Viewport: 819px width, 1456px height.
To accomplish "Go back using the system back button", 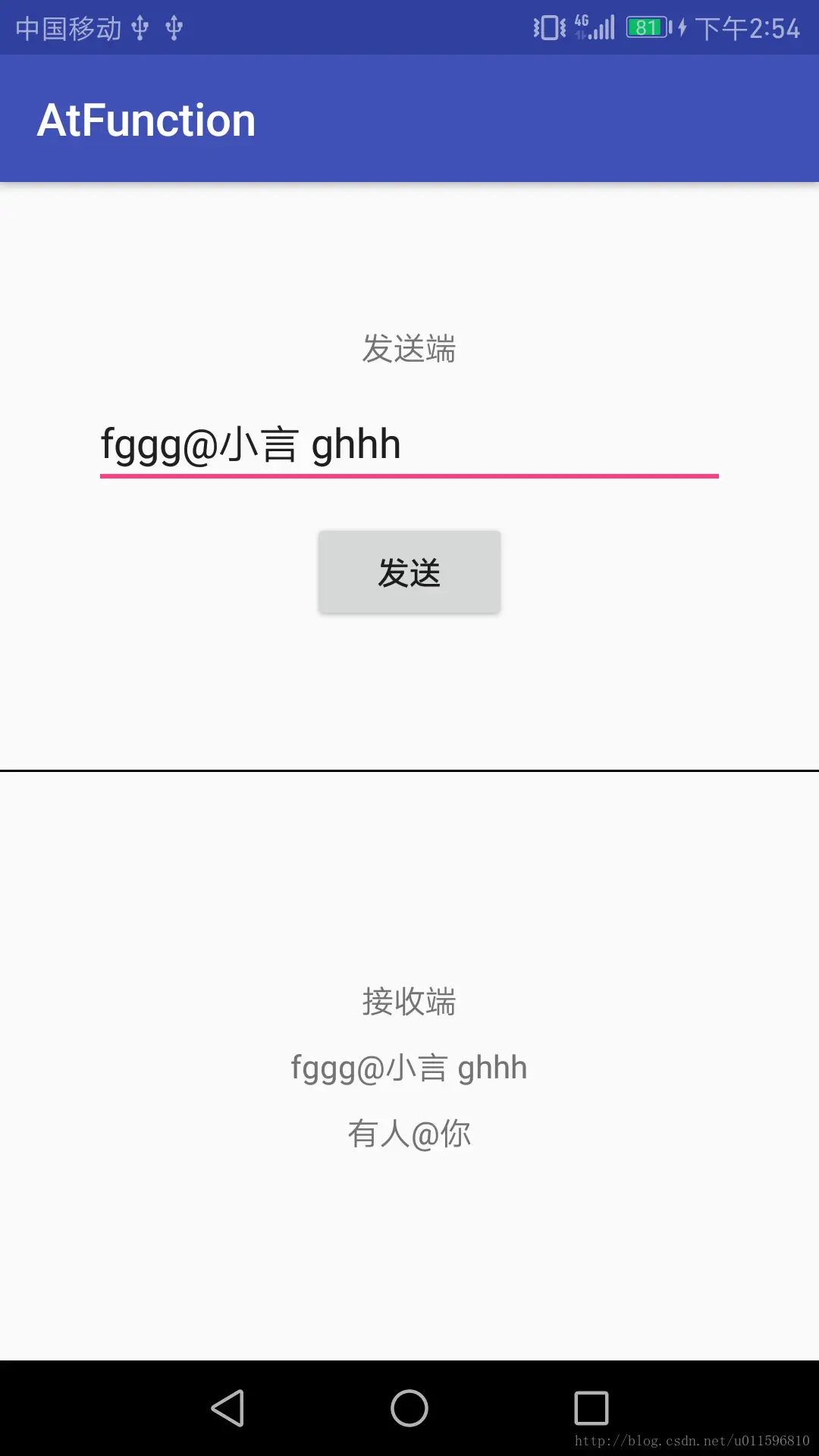I will tap(227, 1408).
